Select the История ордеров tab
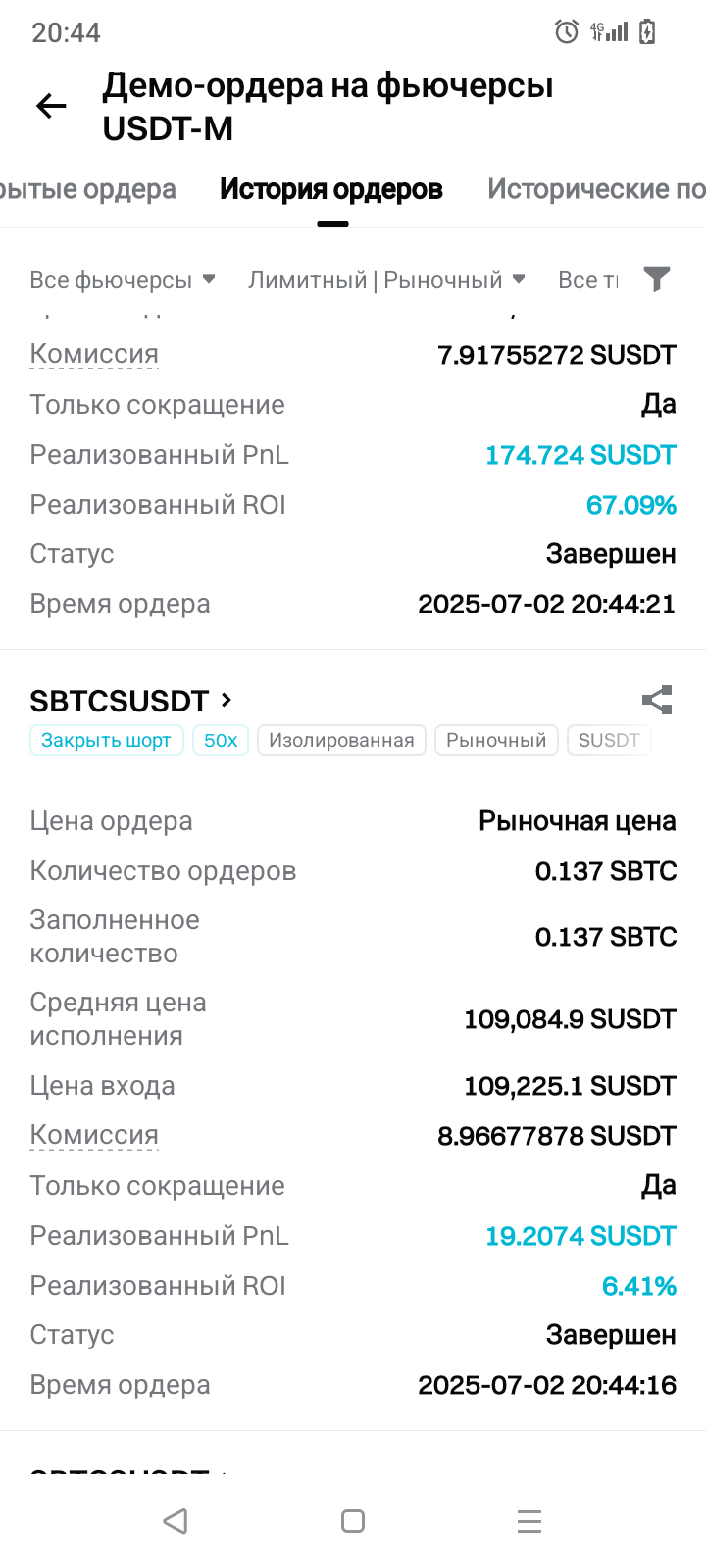706x1568 pixels. pyautogui.click(x=331, y=189)
